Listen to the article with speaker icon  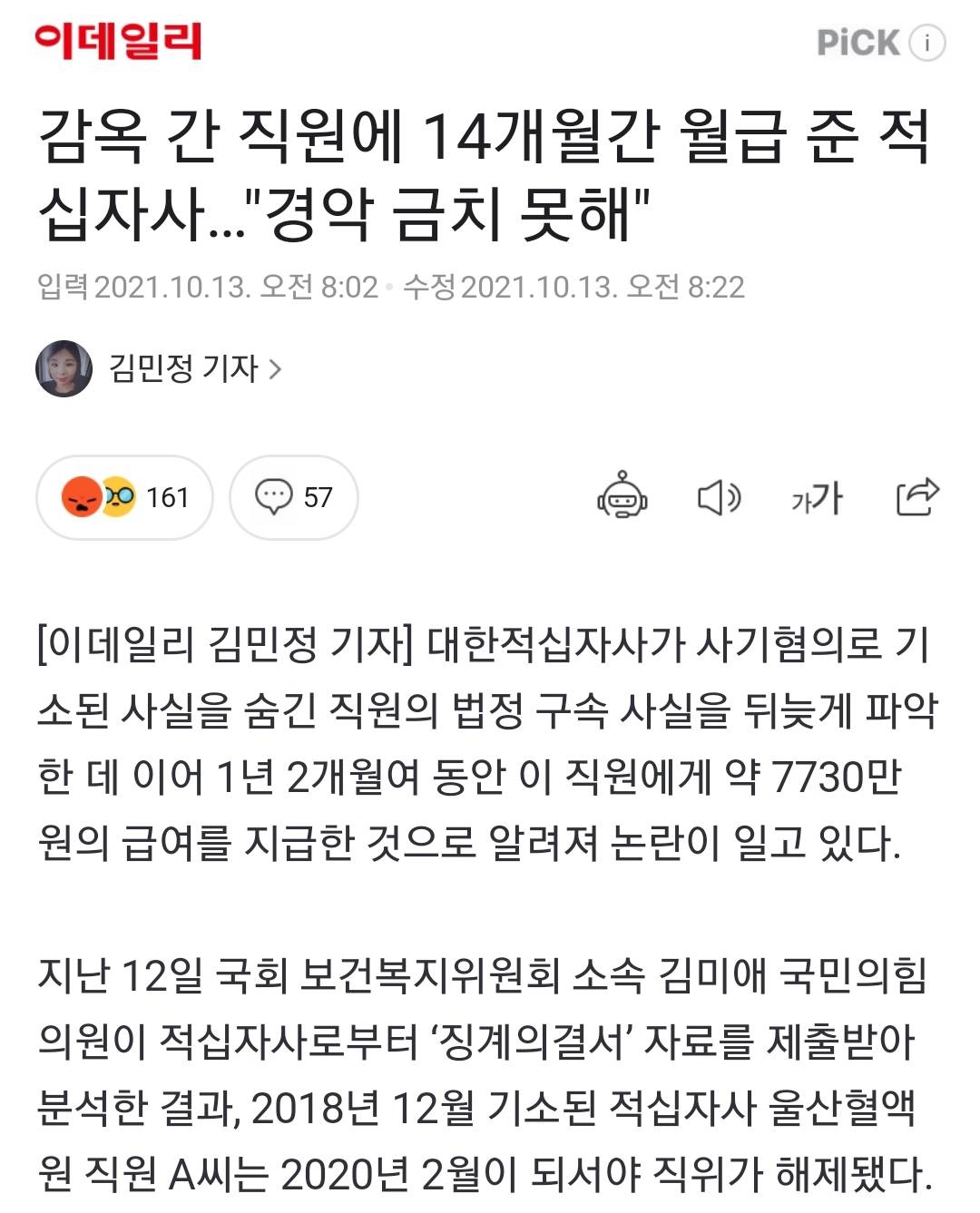click(719, 497)
